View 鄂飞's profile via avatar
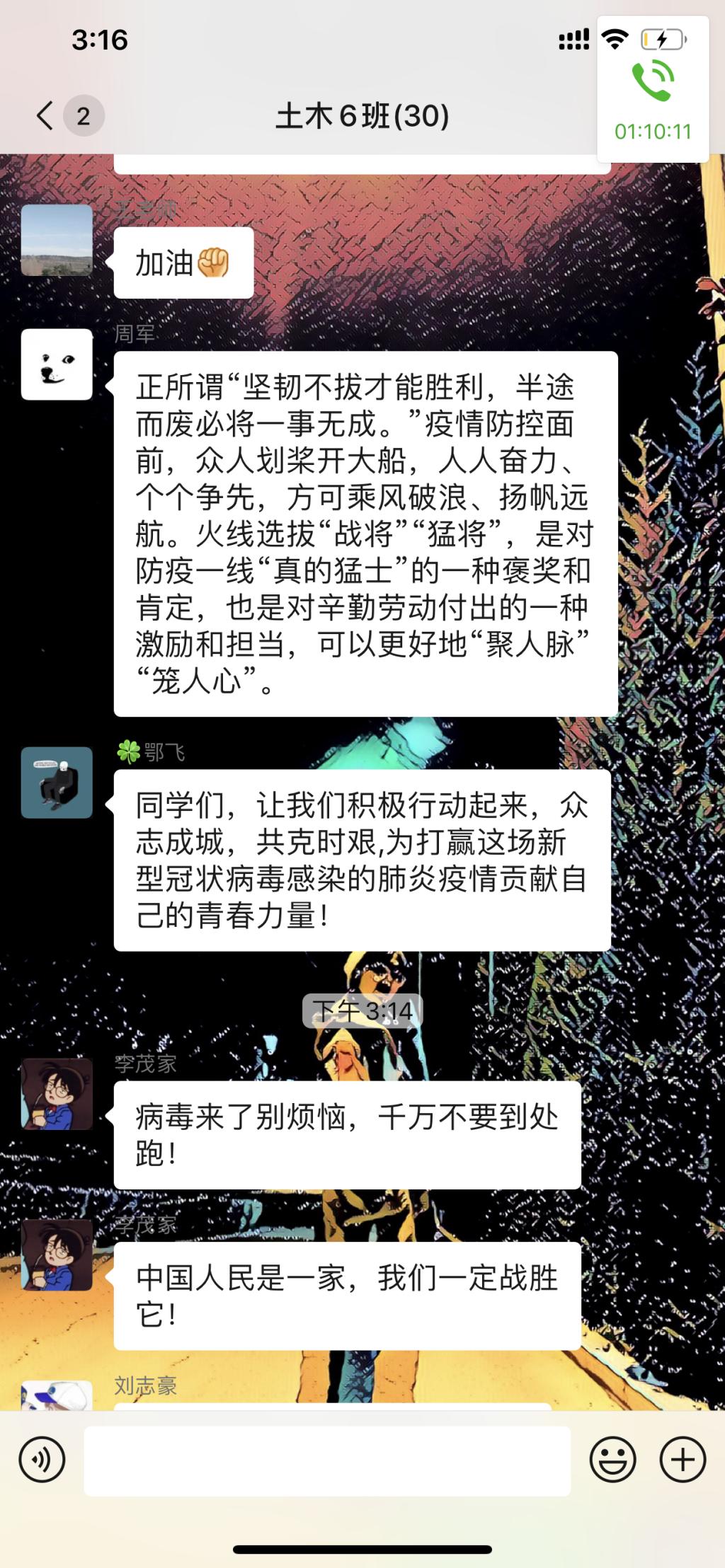The image size is (725, 1568). coord(57,783)
